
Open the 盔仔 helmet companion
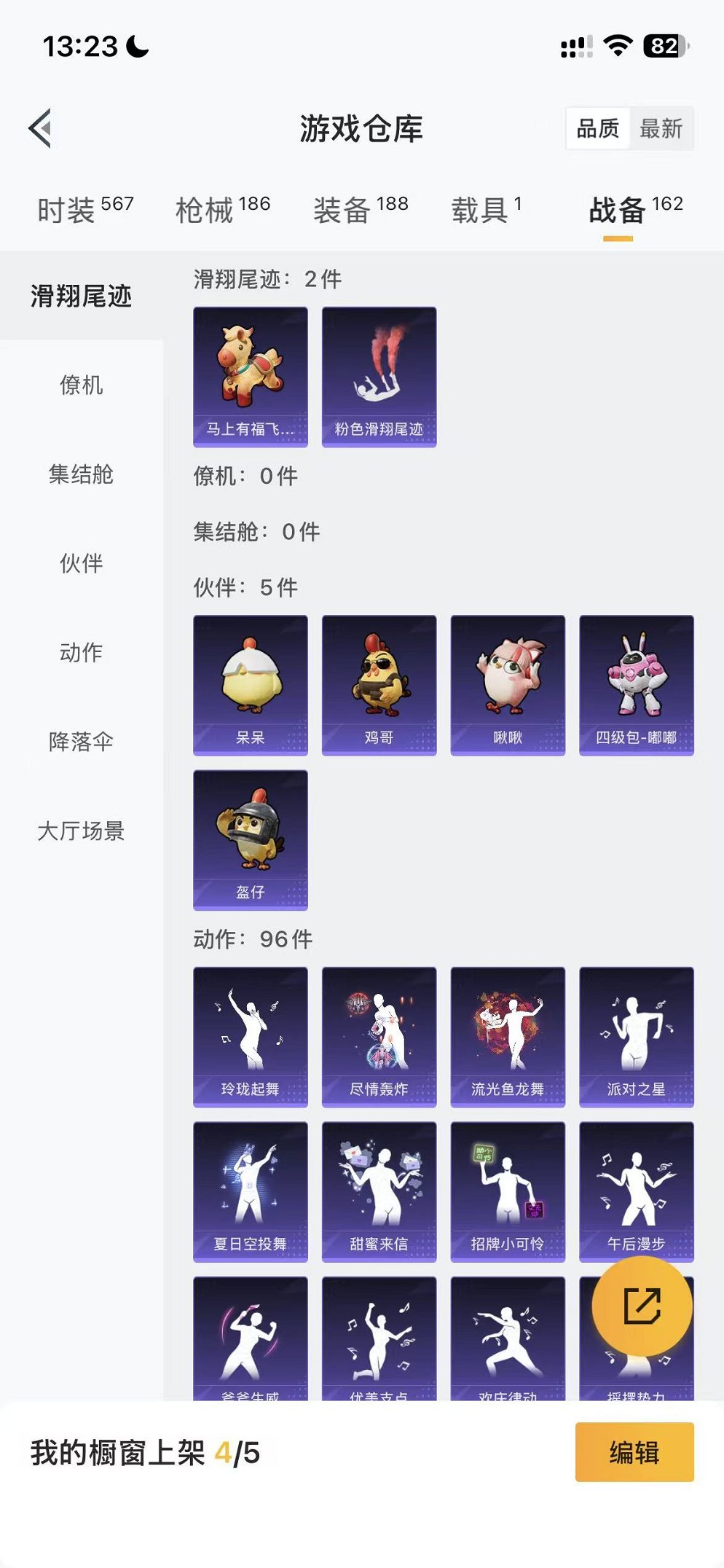[251, 838]
